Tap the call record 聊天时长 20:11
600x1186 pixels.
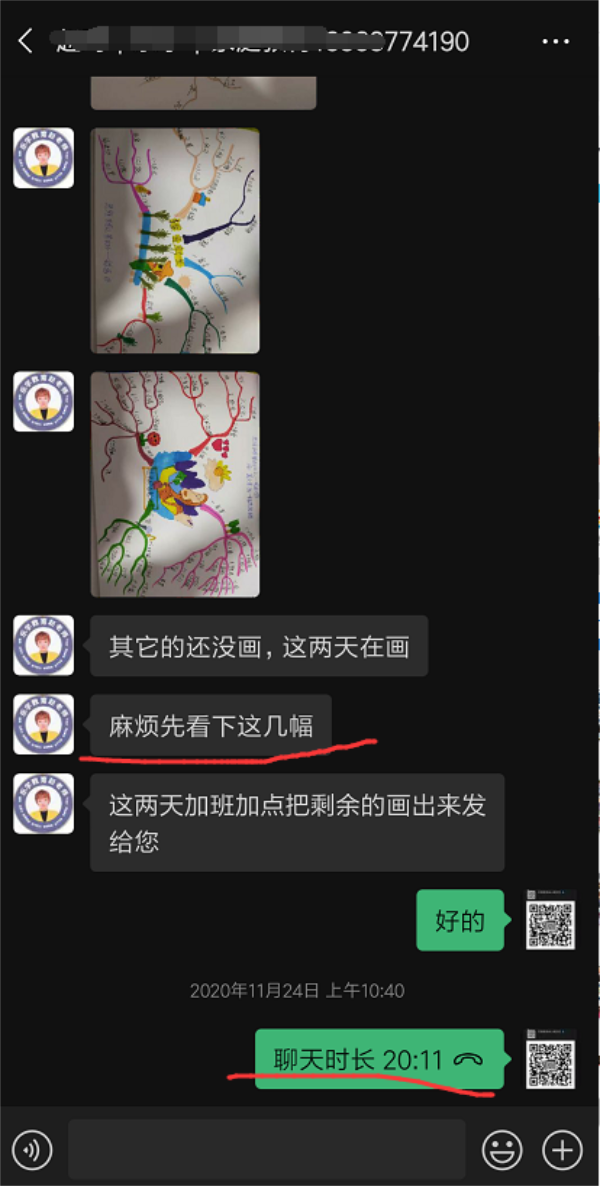(379, 1059)
